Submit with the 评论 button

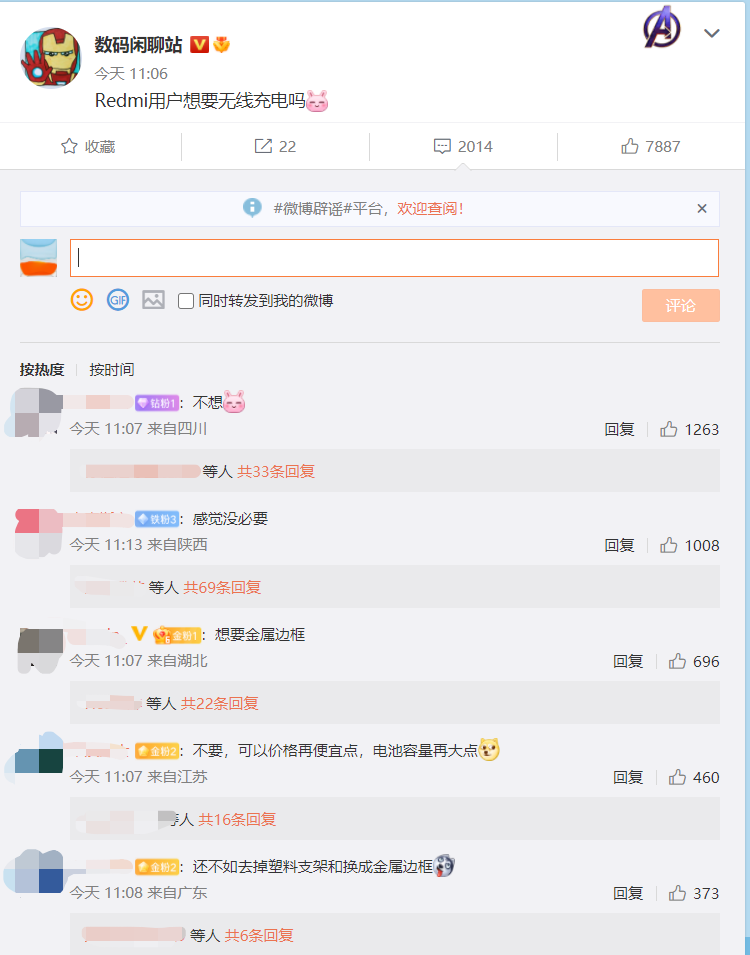(680, 305)
